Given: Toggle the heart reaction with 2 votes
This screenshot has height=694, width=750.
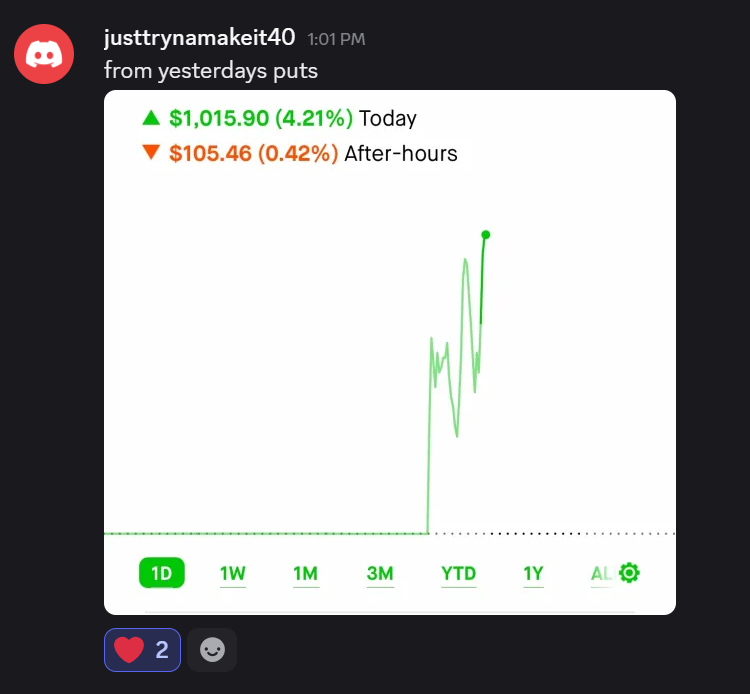Looking at the screenshot, I should [x=142, y=650].
